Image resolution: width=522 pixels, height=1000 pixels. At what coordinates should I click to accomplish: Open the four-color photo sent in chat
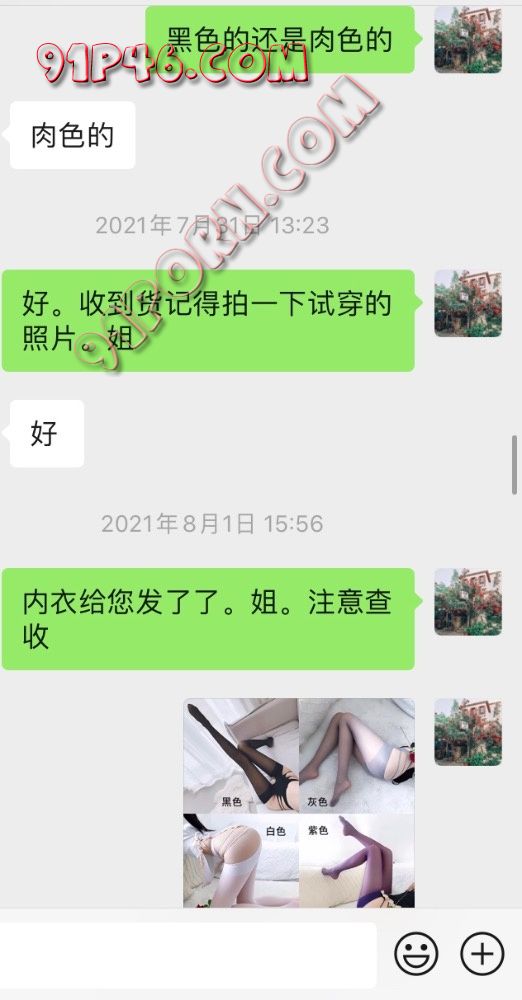(299, 802)
